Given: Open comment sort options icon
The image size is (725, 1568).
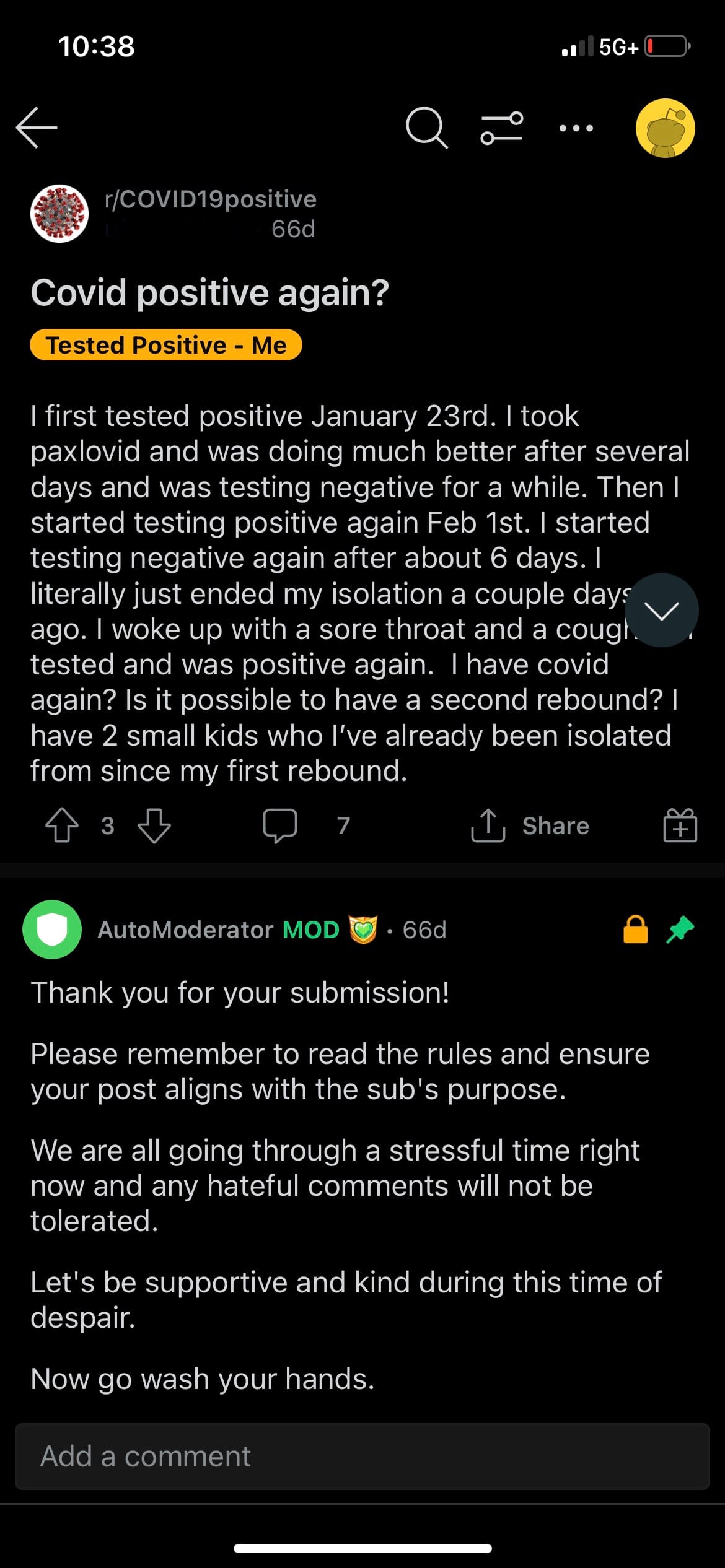Looking at the screenshot, I should pyautogui.click(x=502, y=128).
